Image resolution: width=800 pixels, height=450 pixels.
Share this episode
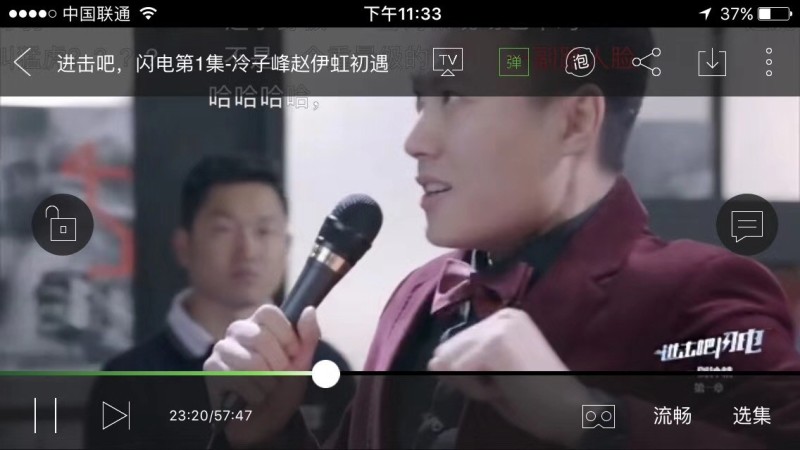(x=647, y=61)
